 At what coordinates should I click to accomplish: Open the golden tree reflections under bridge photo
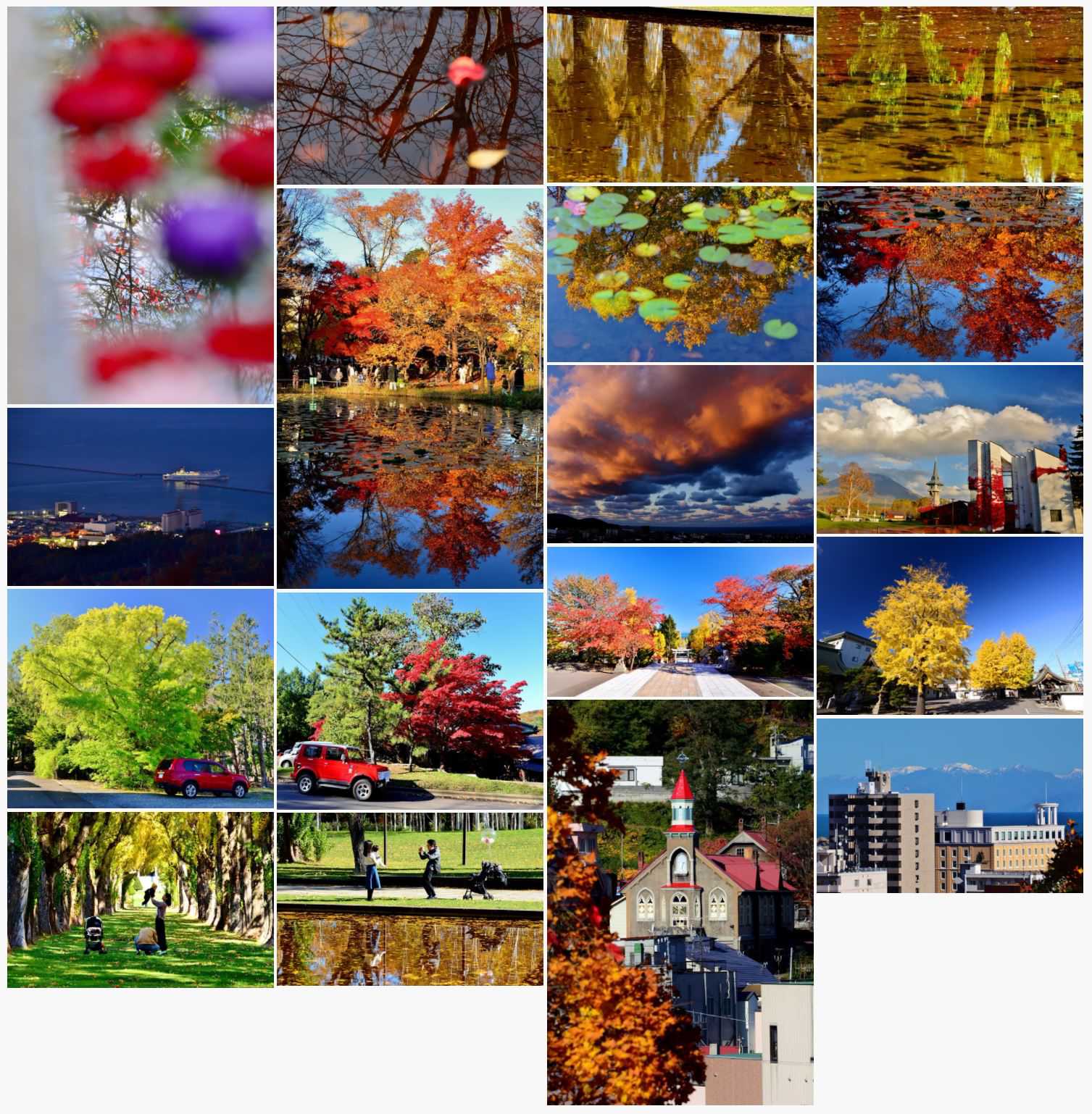coord(680,95)
